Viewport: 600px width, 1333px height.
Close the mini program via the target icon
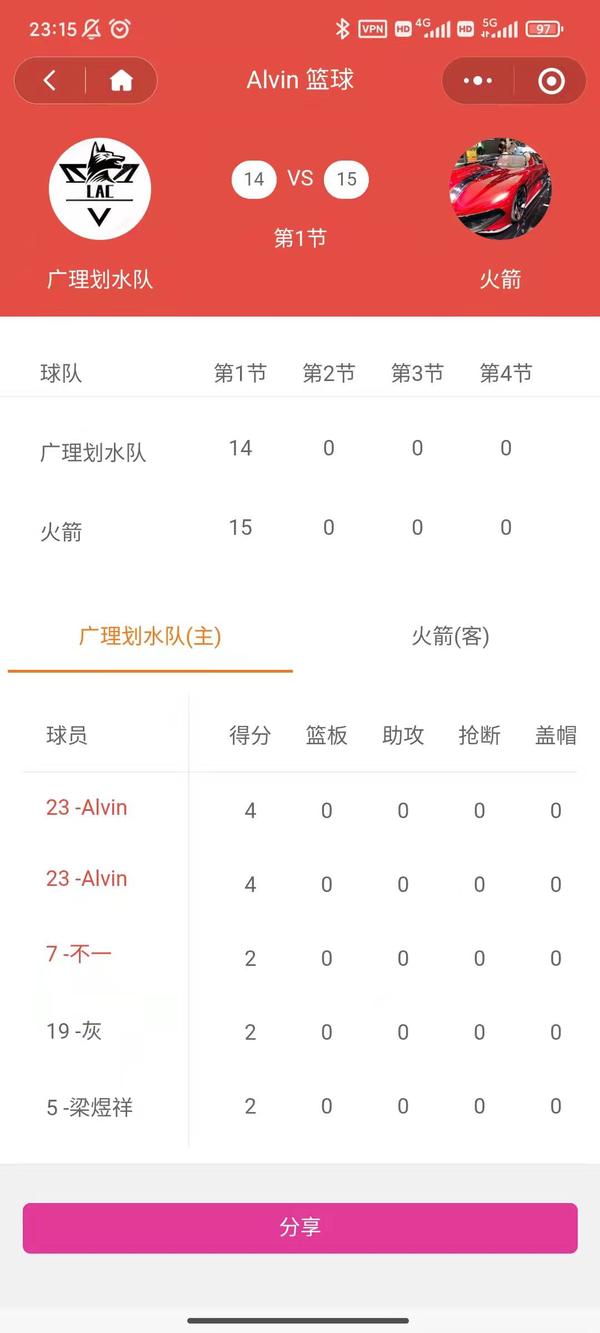pos(551,81)
